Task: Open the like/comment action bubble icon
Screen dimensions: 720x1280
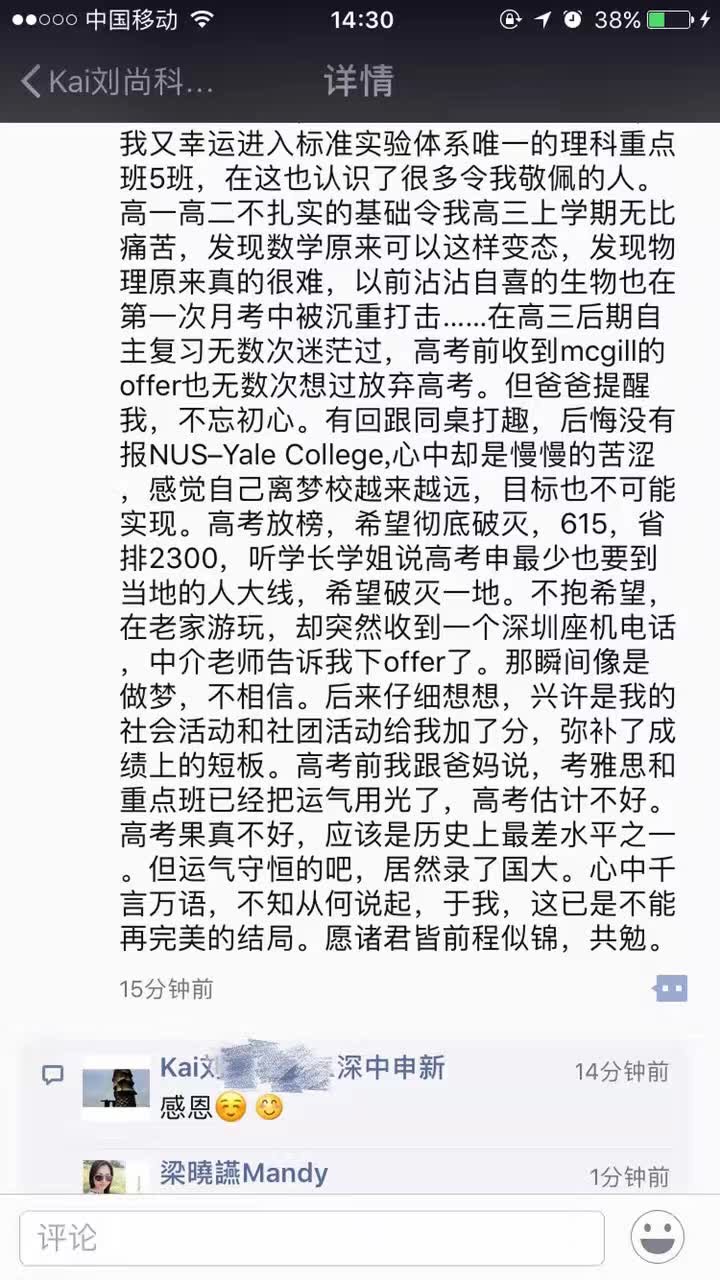Action: tap(671, 989)
